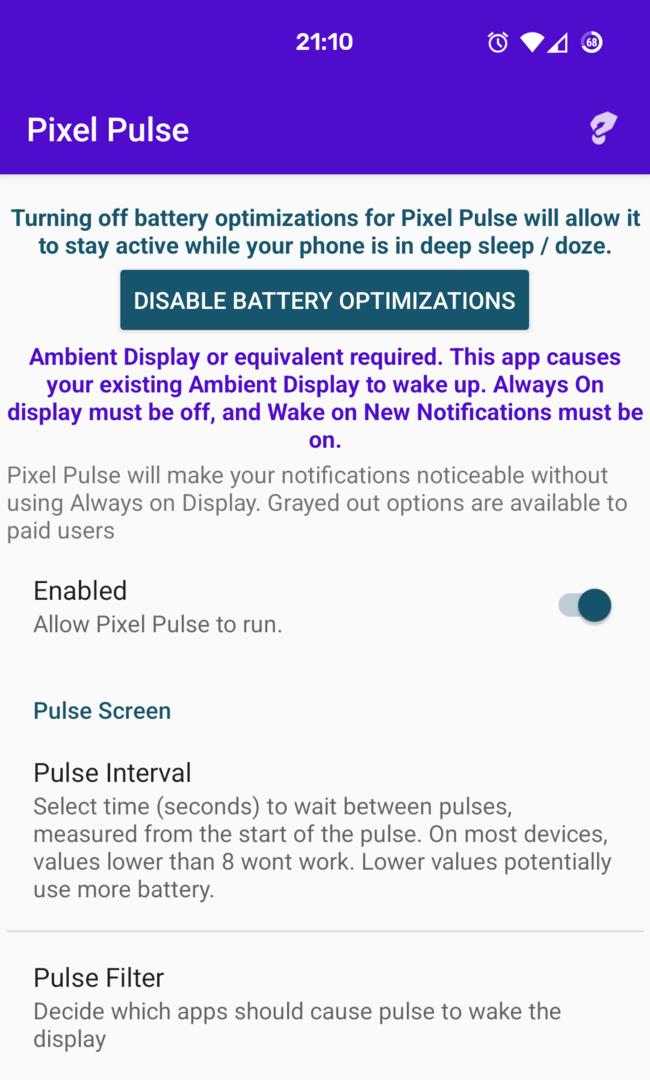Open the Pulse Interval setting
Viewport: 650px width, 1080px height.
point(324,830)
